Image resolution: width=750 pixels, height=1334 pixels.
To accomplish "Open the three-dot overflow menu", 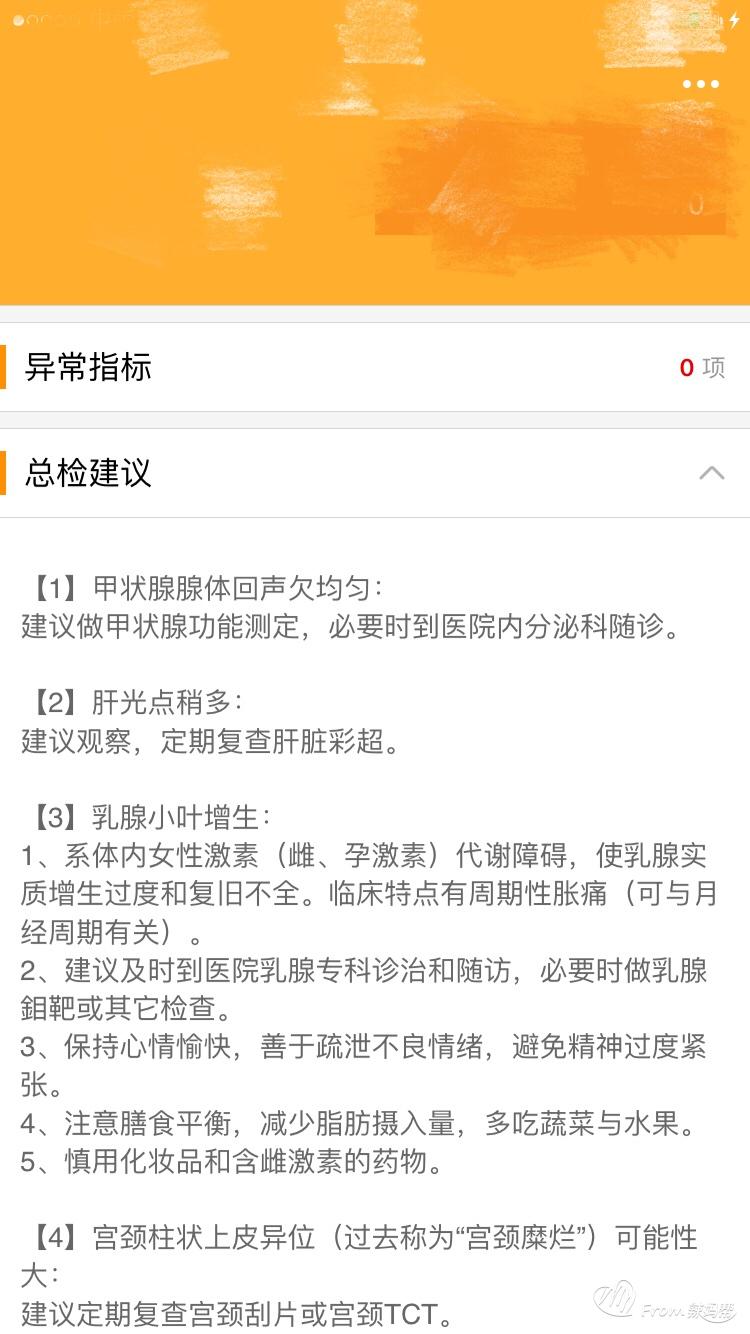I will [x=700, y=84].
